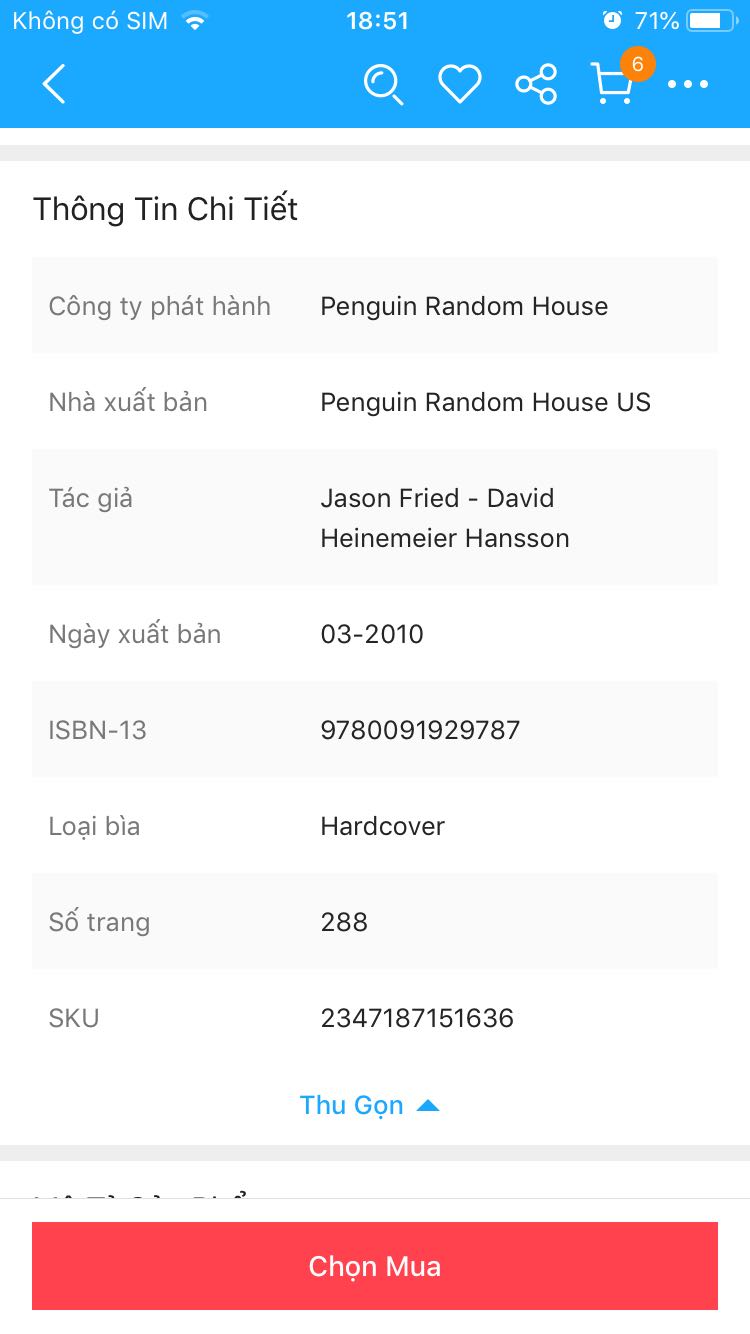
Task: Tap the heart icon to favorite this book
Action: click(460, 85)
